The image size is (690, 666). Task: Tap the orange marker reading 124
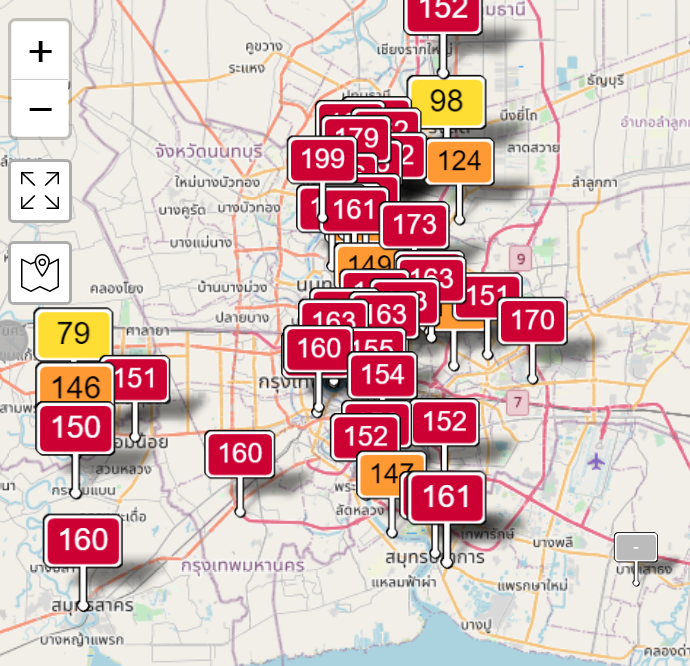click(459, 161)
